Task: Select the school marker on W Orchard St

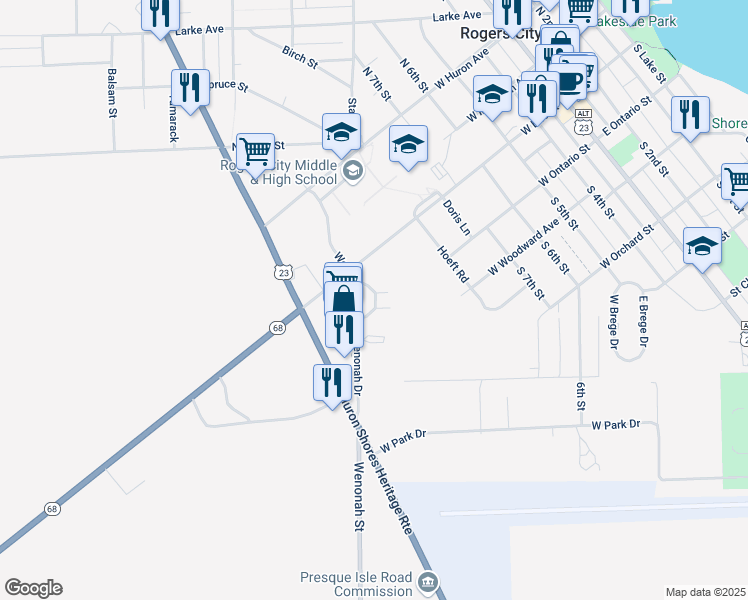Action: (x=702, y=246)
